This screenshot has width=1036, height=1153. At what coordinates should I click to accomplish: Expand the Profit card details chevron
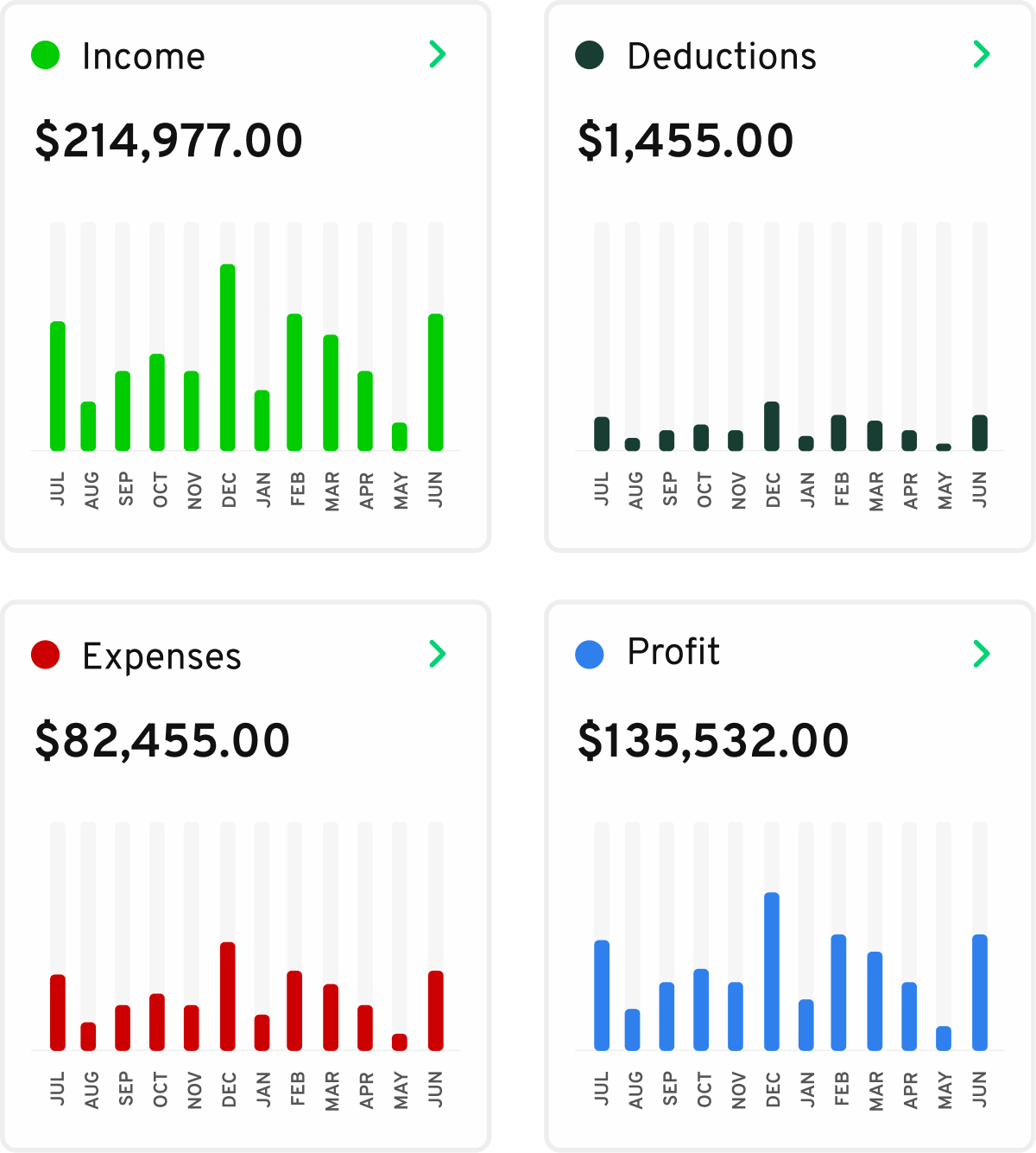(982, 655)
